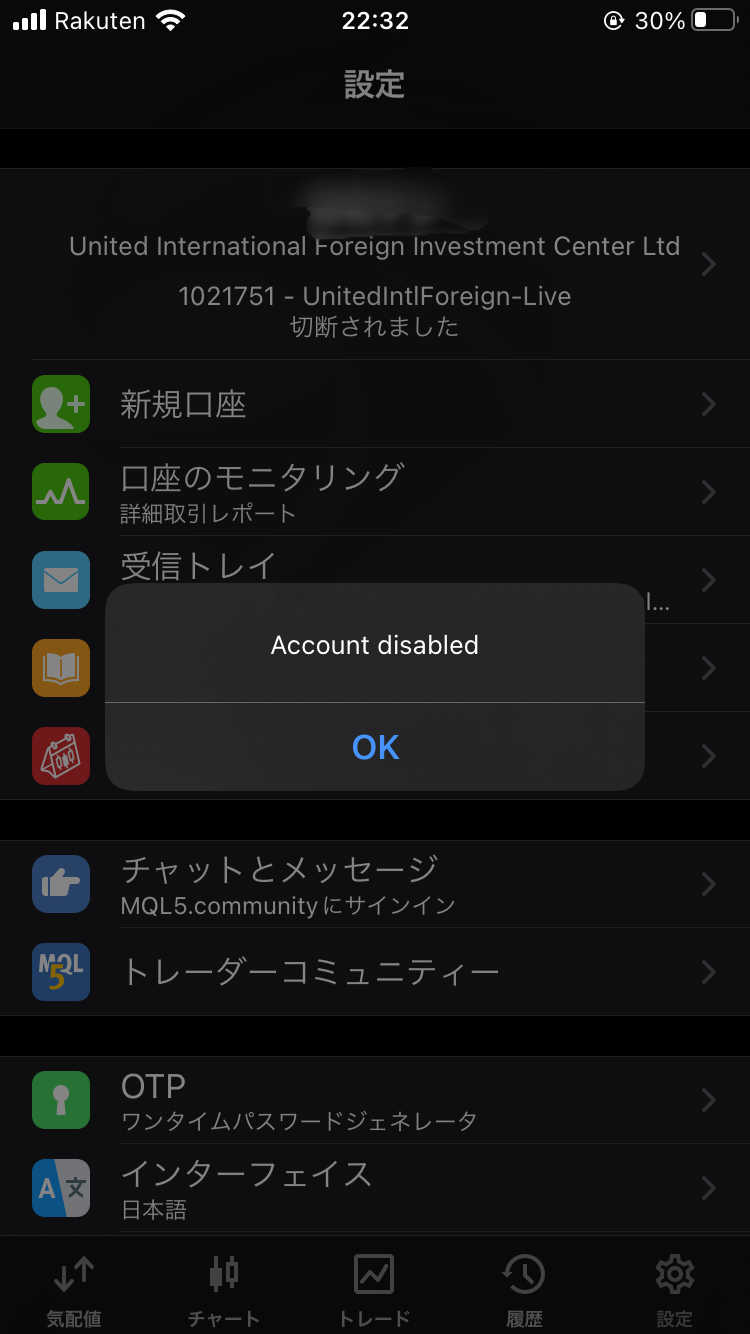Image resolution: width=750 pixels, height=1334 pixels.
Task: Open トレーダーコミュニティー row
Action: coord(375,972)
